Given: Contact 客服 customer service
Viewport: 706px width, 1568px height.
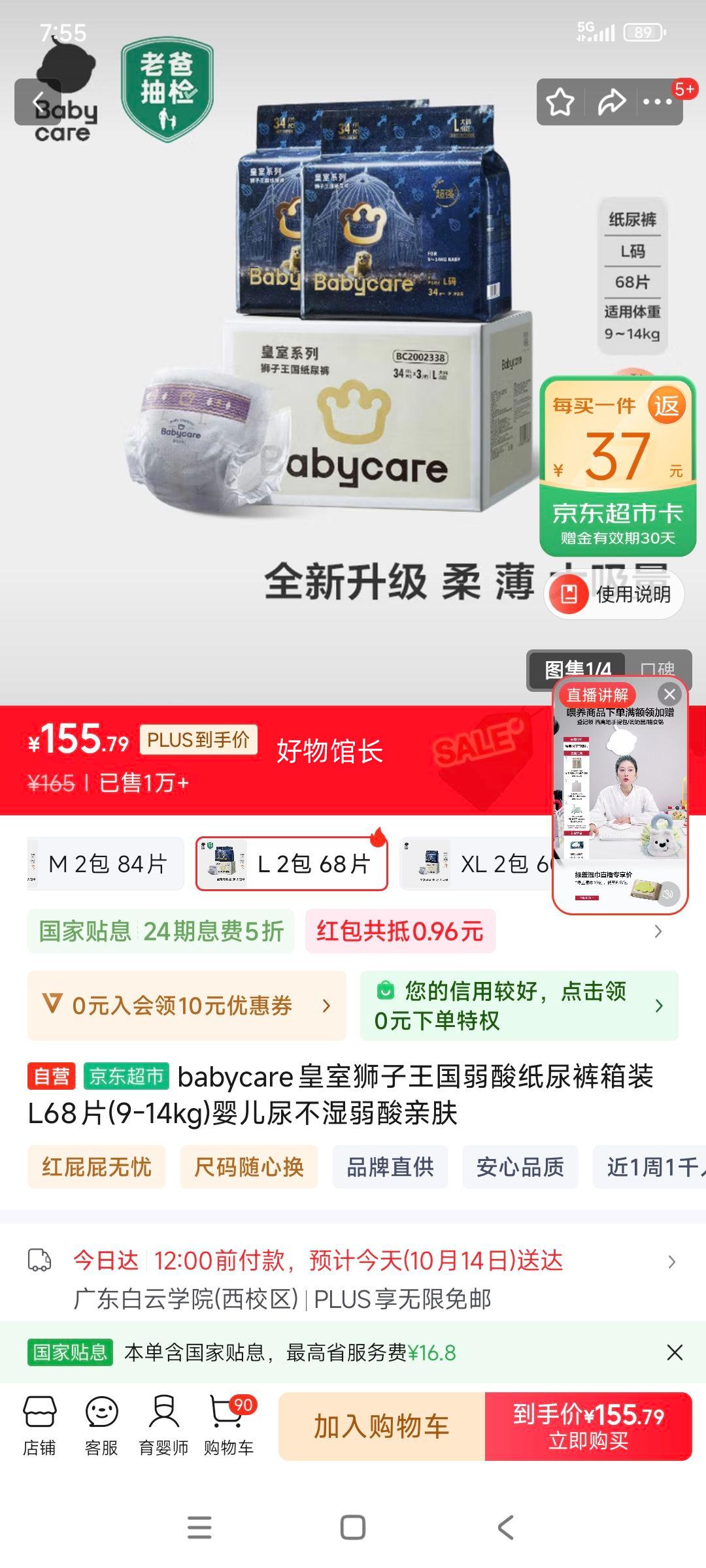Looking at the screenshot, I should click(x=101, y=1426).
